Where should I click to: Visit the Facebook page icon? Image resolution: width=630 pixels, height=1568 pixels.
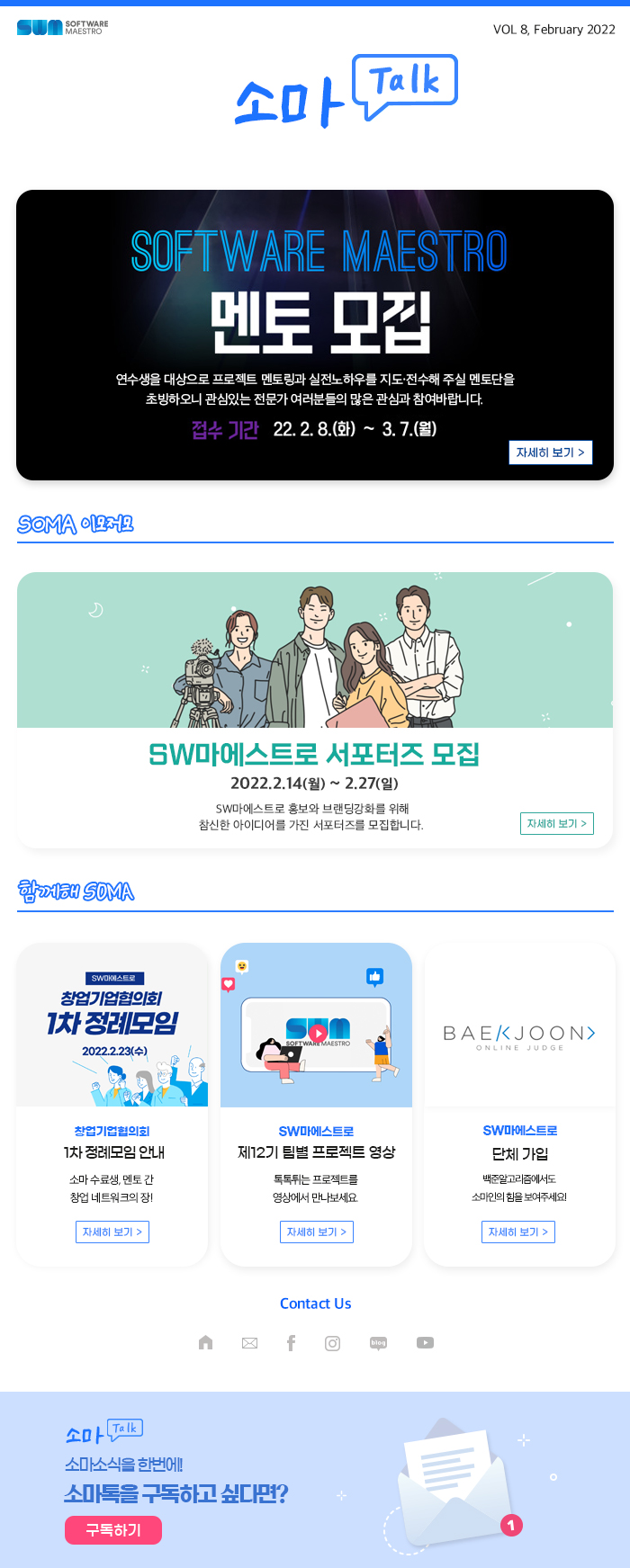coord(291,1343)
